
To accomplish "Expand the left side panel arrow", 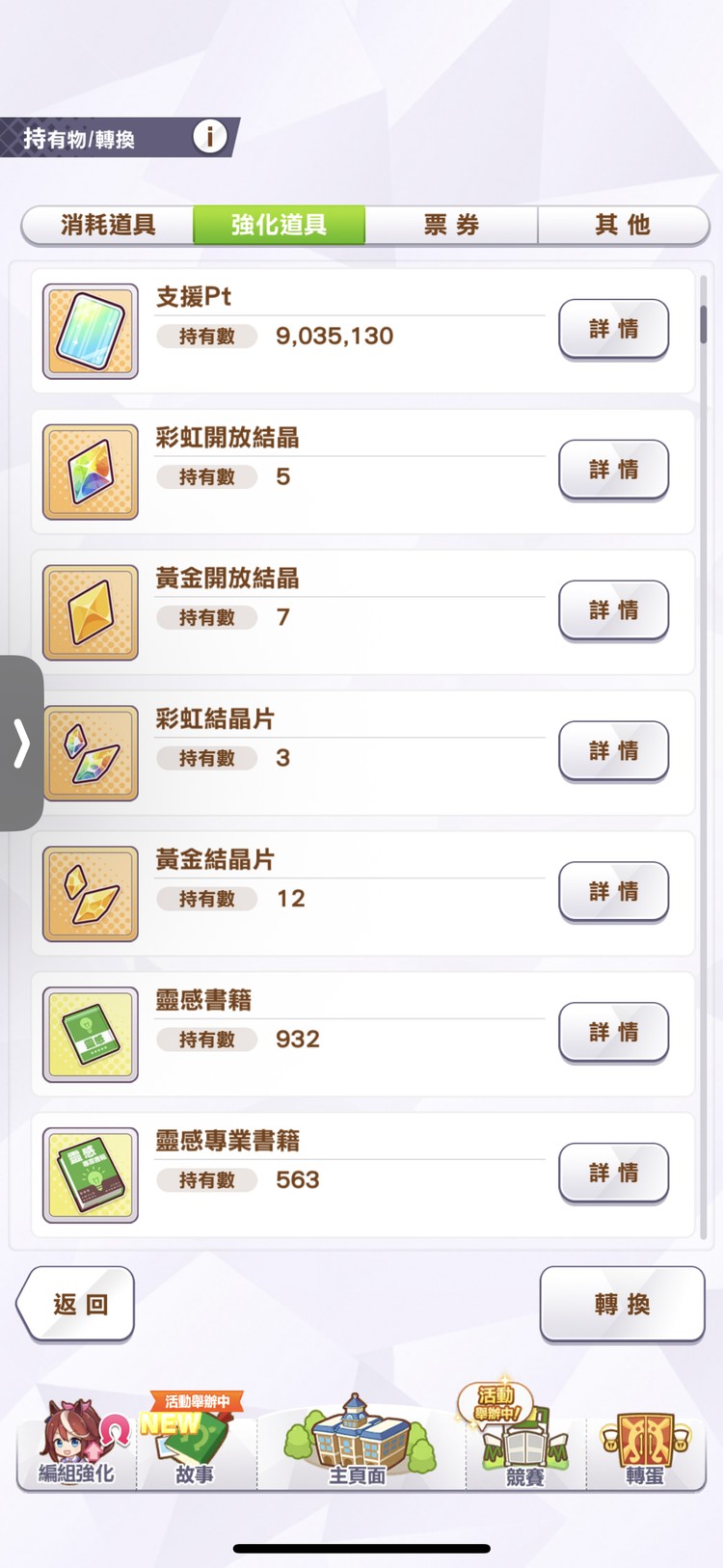I will (19, 743).
